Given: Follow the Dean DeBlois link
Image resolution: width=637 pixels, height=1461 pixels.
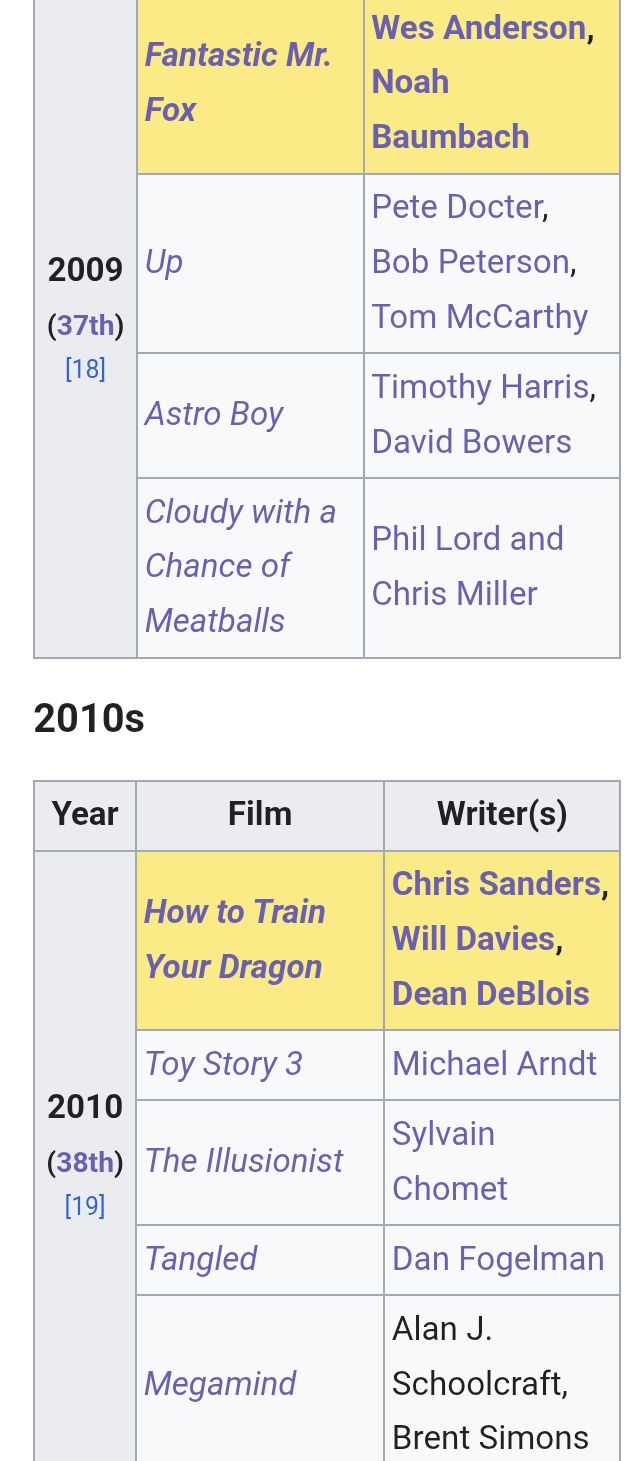Looking at the screenshot, I should tap(490, 993).
